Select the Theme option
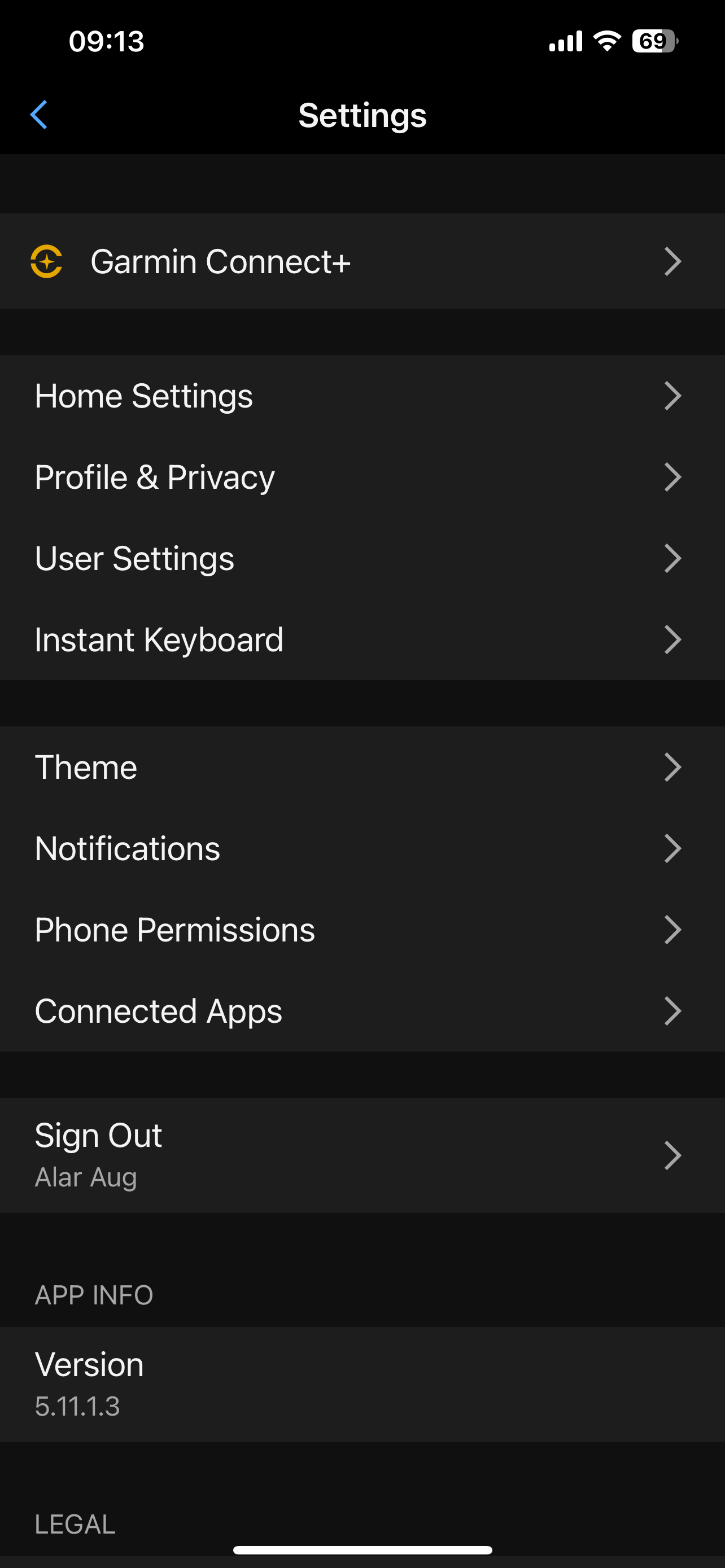This screenshot has height=1568, width=725. tap(362, 767)
